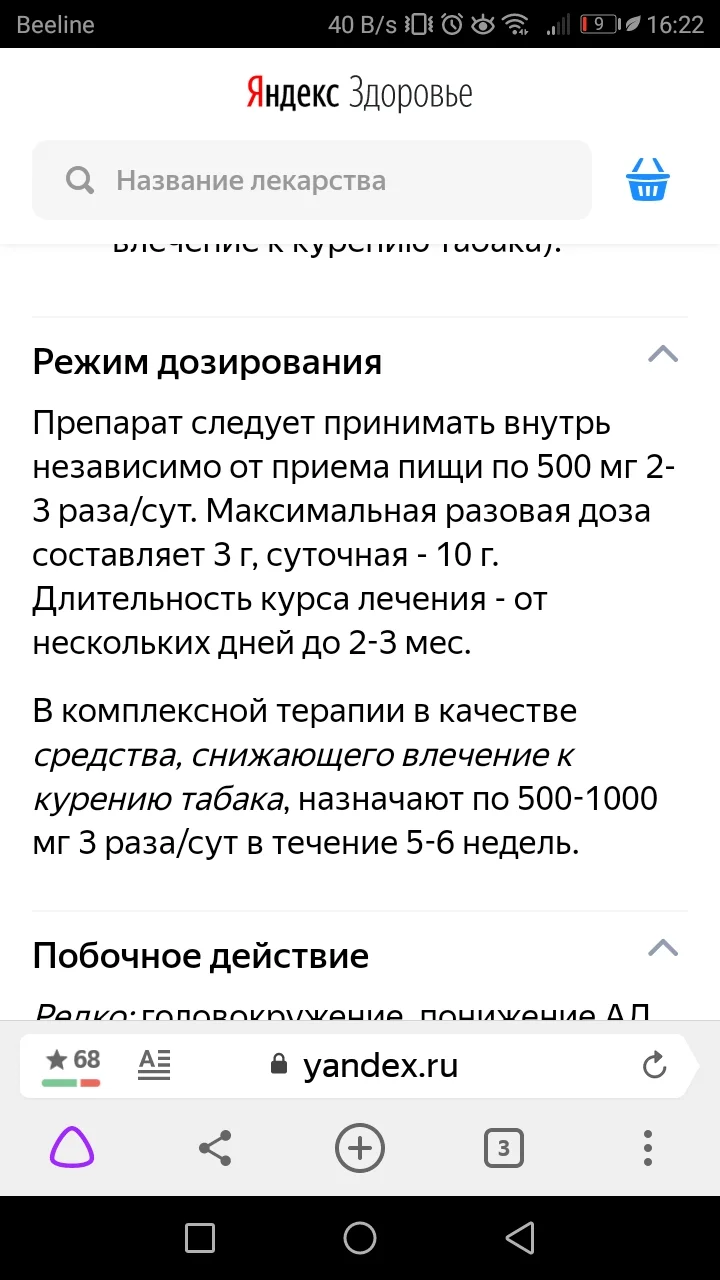Open a new tab with the plus icon
The height and width of the screenshot is (1280, 720).
tap(360, 1148)
